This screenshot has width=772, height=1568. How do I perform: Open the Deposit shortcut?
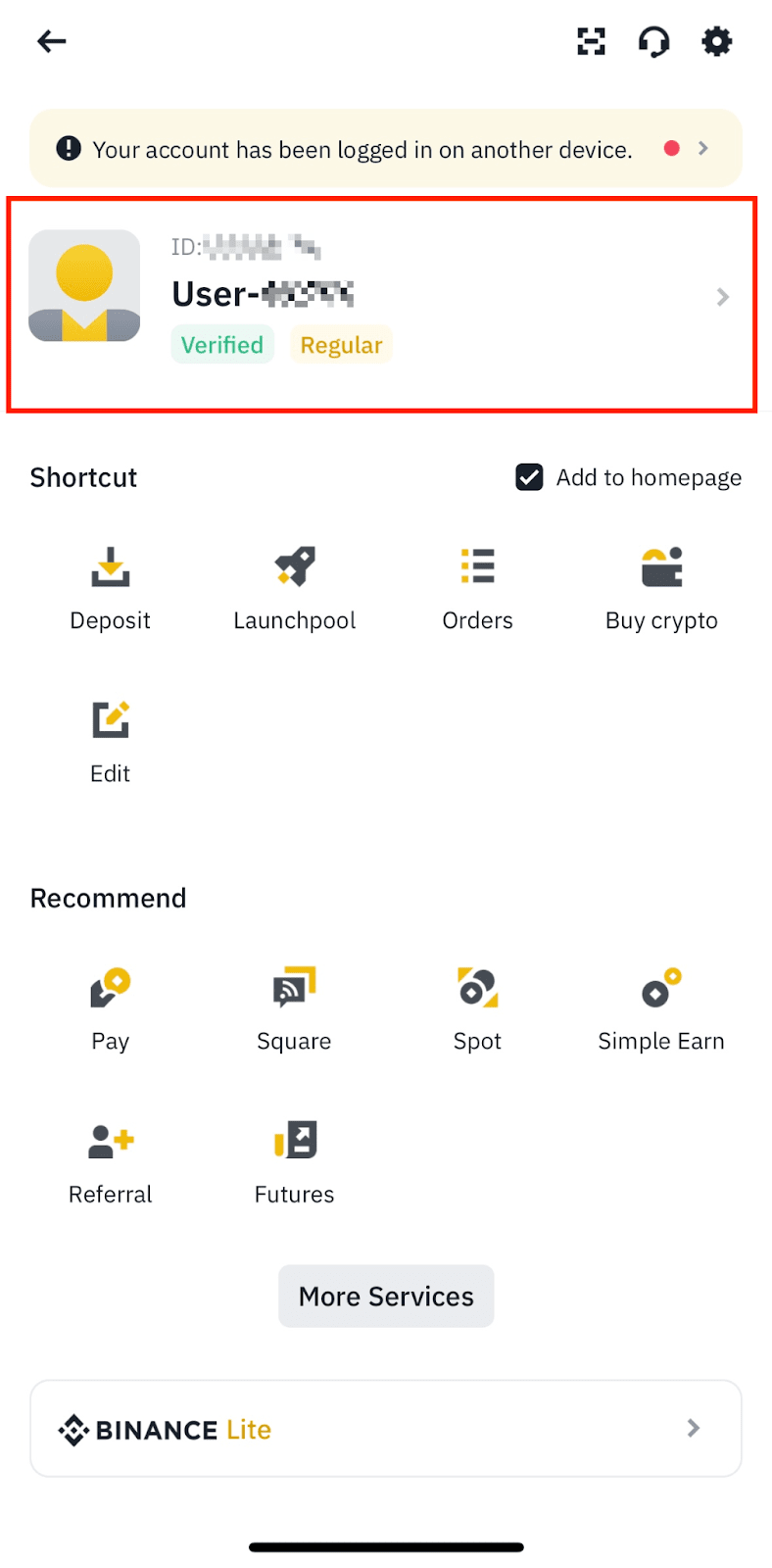pos(110,588)
